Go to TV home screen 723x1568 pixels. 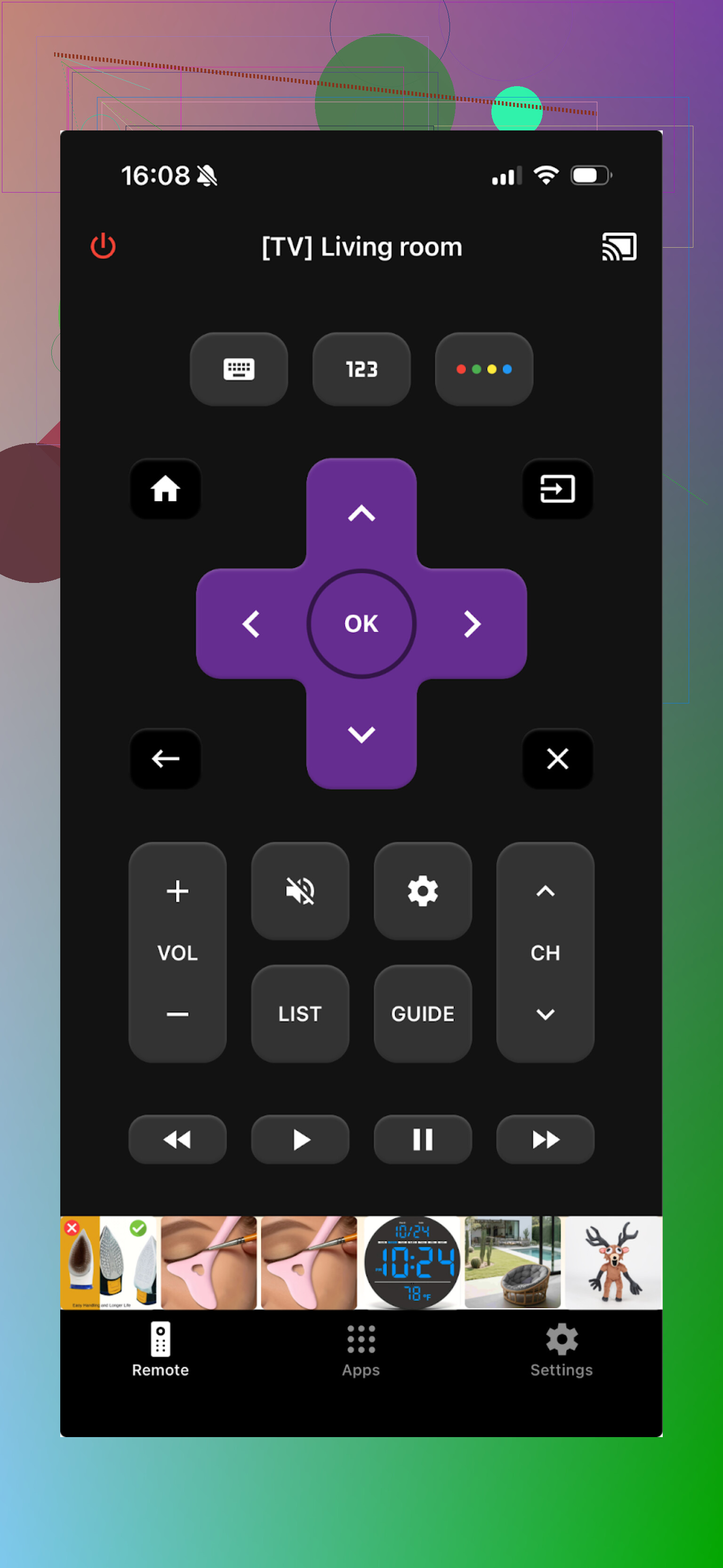point(166,489)
